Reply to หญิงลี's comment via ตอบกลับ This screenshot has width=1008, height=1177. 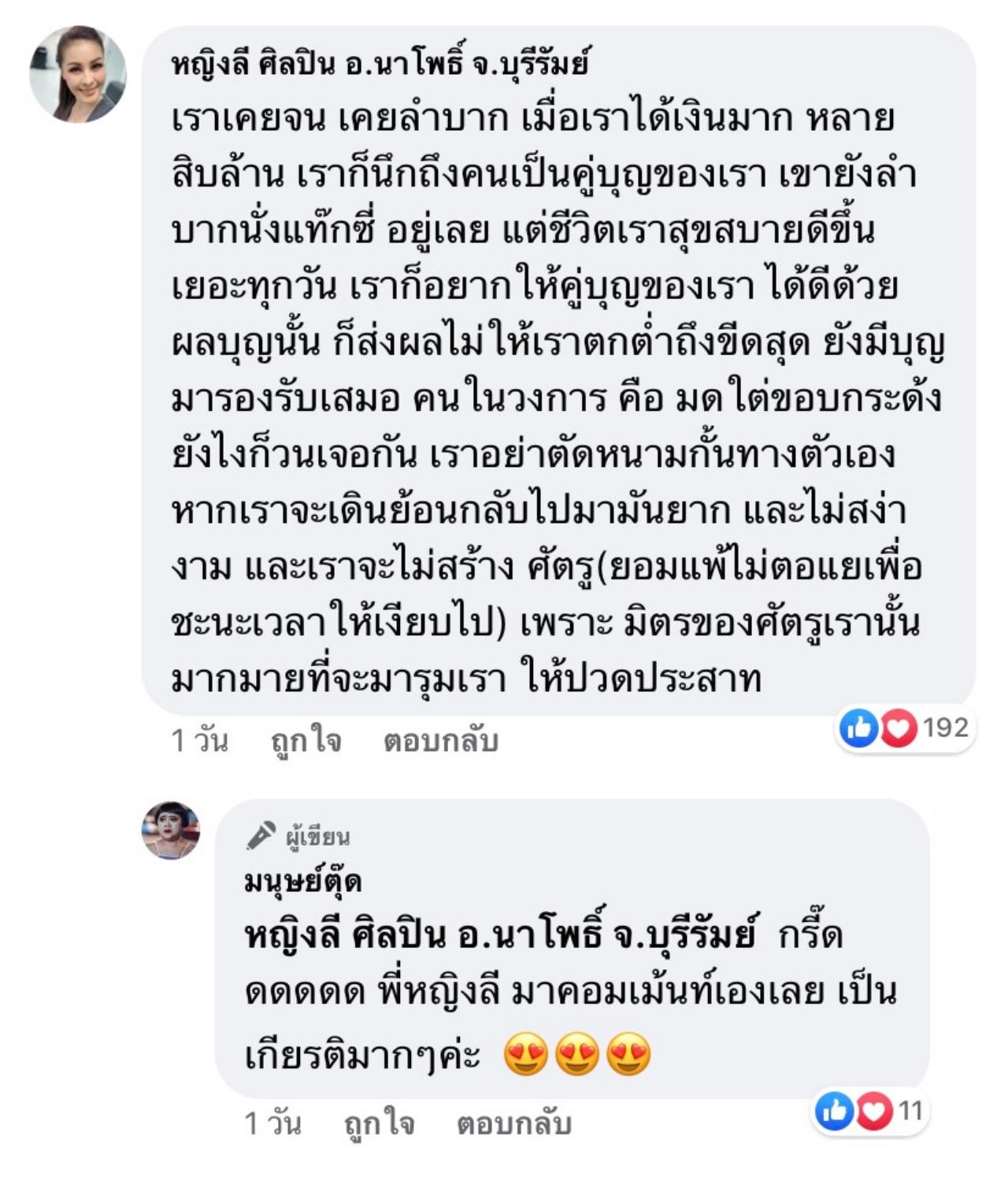[x=441, y=741]
